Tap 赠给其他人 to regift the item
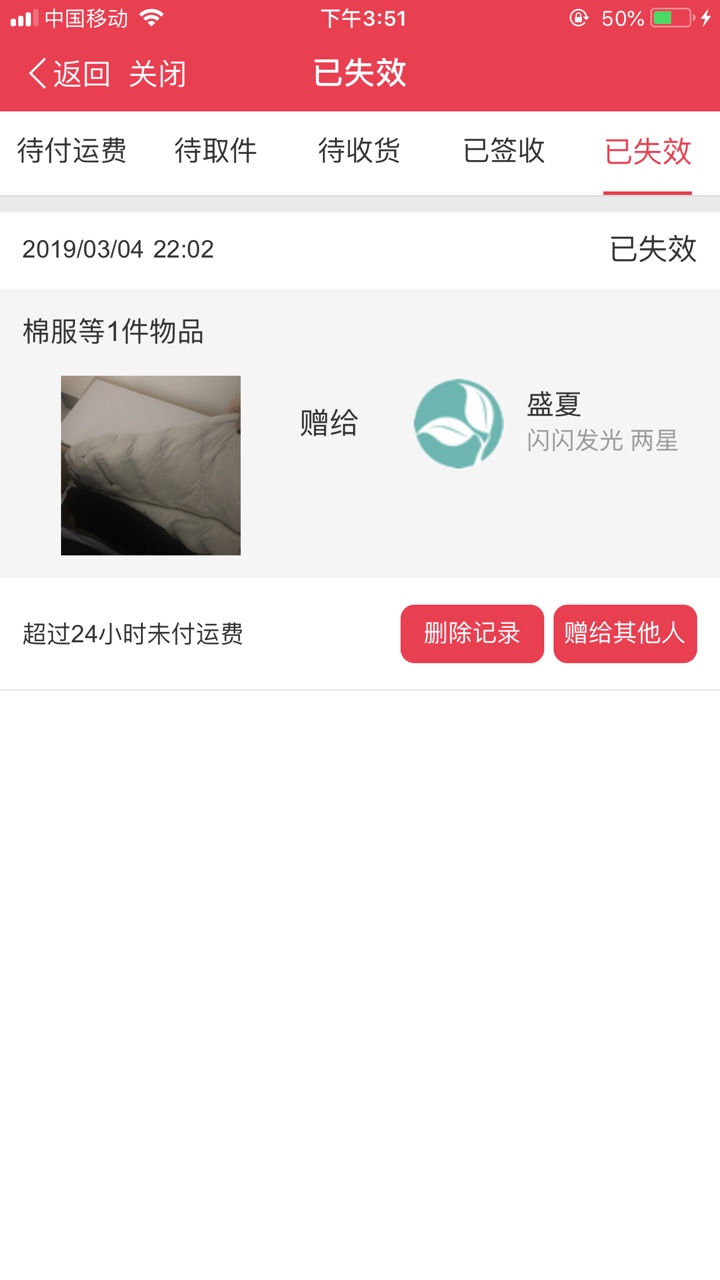 (625, 634)
